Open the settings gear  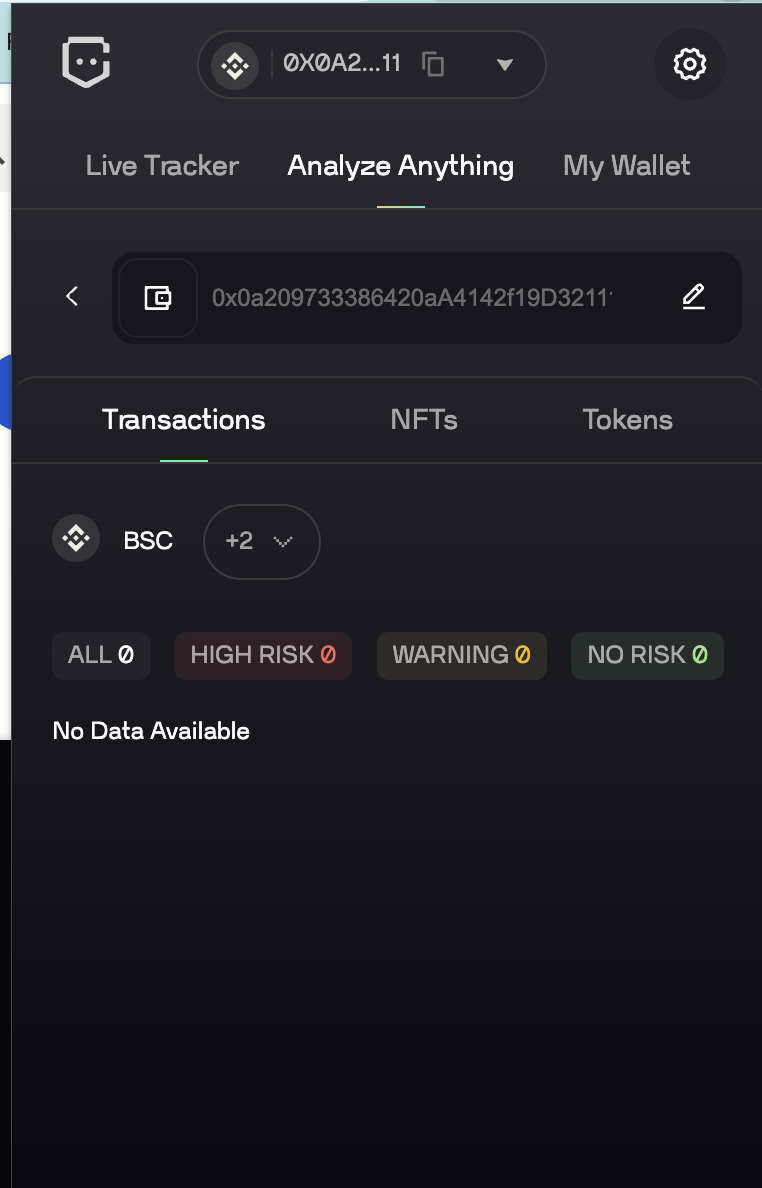point(689,64)
